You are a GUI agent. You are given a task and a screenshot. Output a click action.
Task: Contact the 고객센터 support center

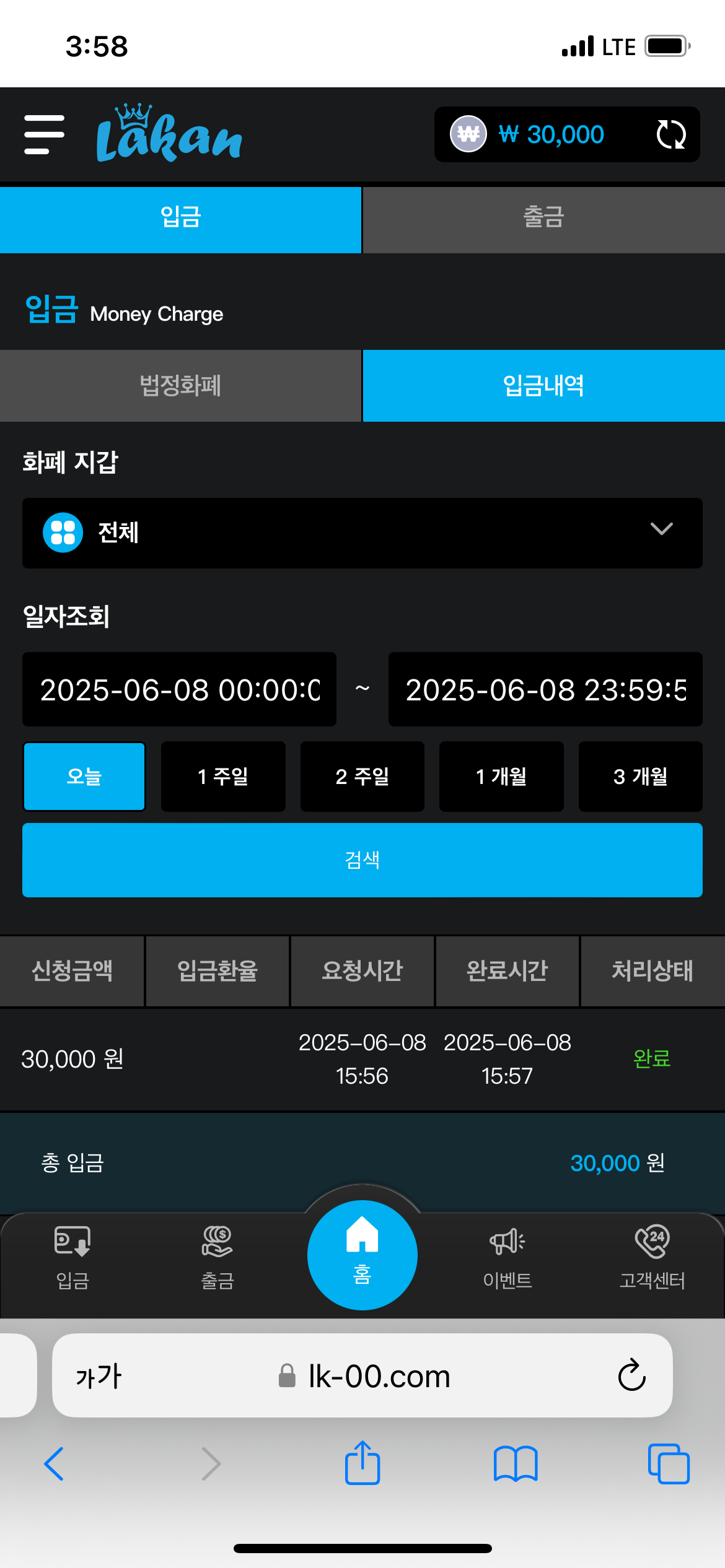[x=652, y=1257]
